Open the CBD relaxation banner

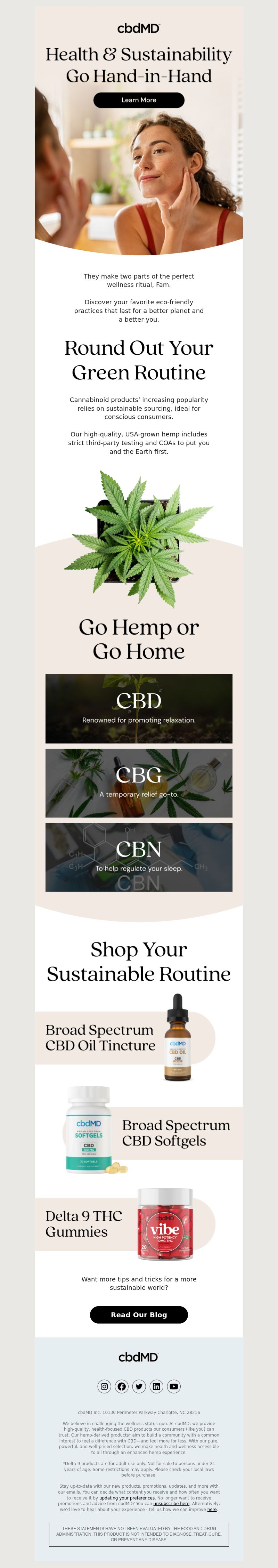[139, 708]
